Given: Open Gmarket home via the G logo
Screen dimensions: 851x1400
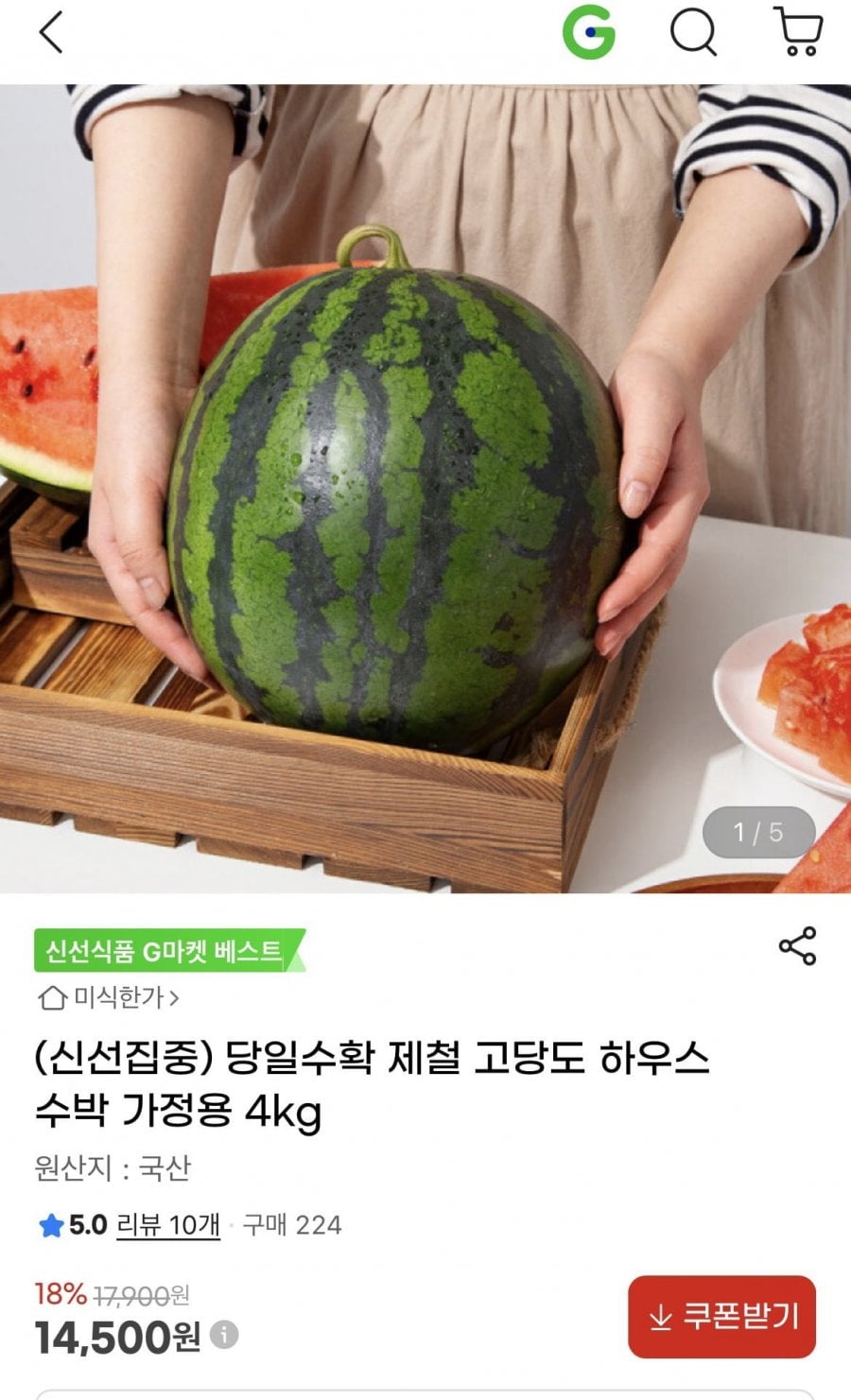Looking at the screenshot, I should point(592,31).
